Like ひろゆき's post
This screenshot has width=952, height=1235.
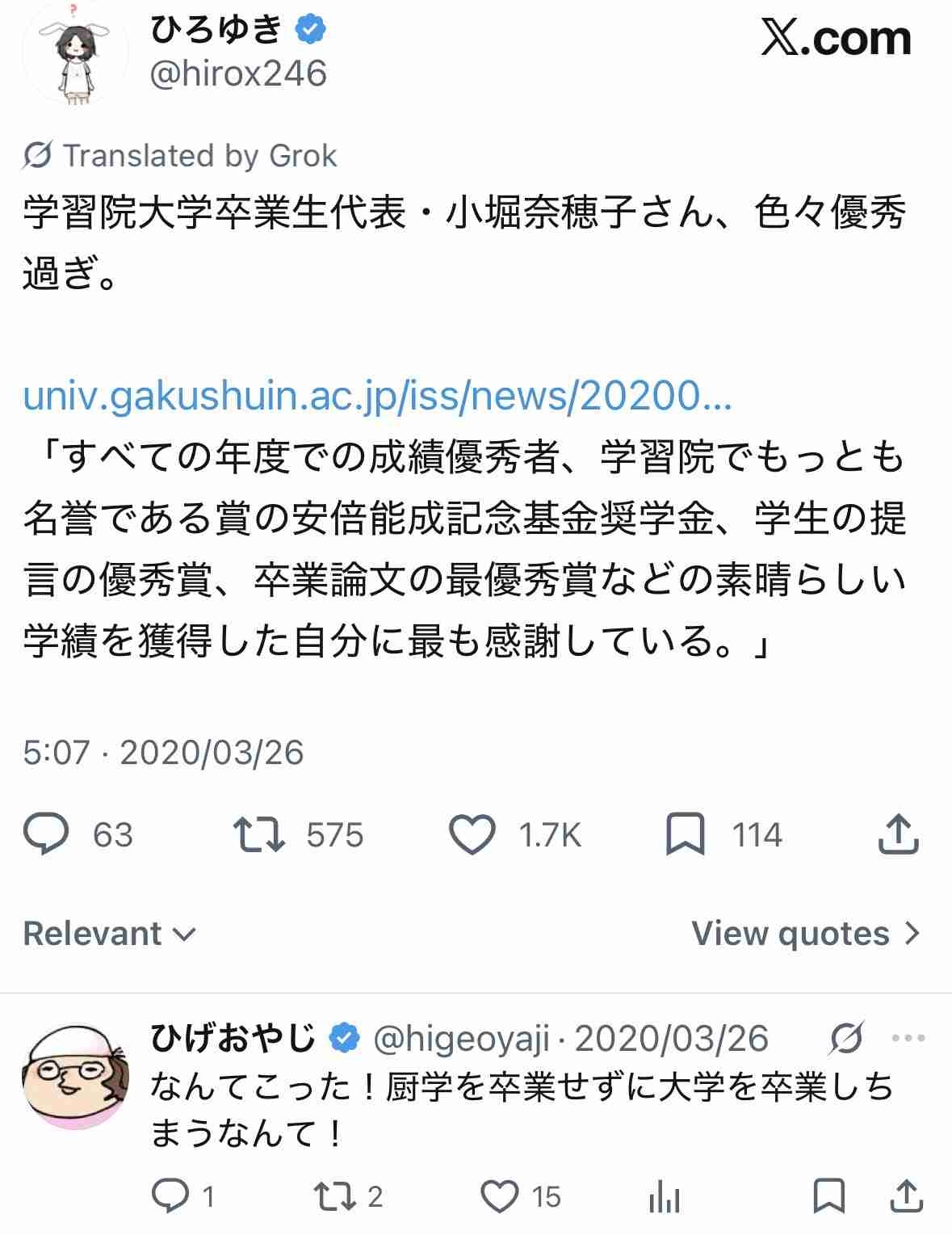click(472, 834)
